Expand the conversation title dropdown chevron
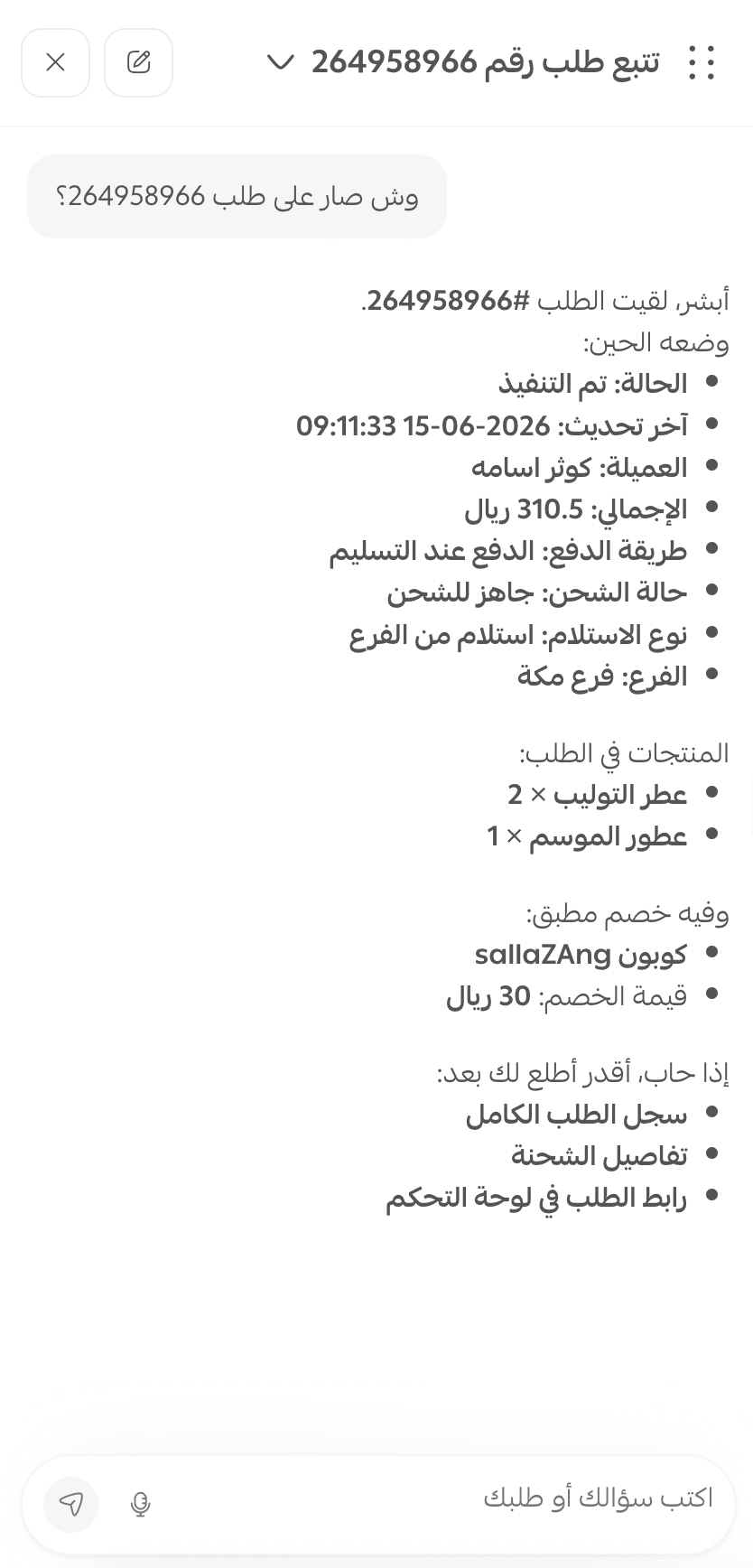753x1568 pixels. tap(281, 62)
